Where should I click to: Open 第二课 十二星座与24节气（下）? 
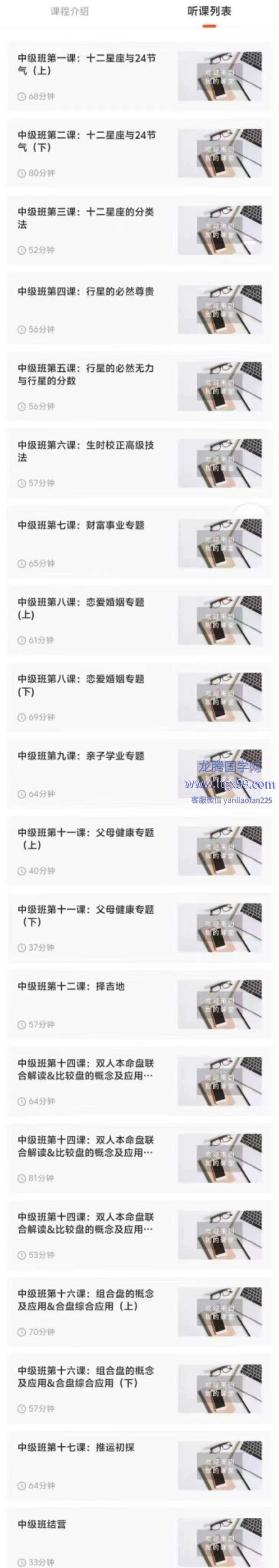coord(86,141)
